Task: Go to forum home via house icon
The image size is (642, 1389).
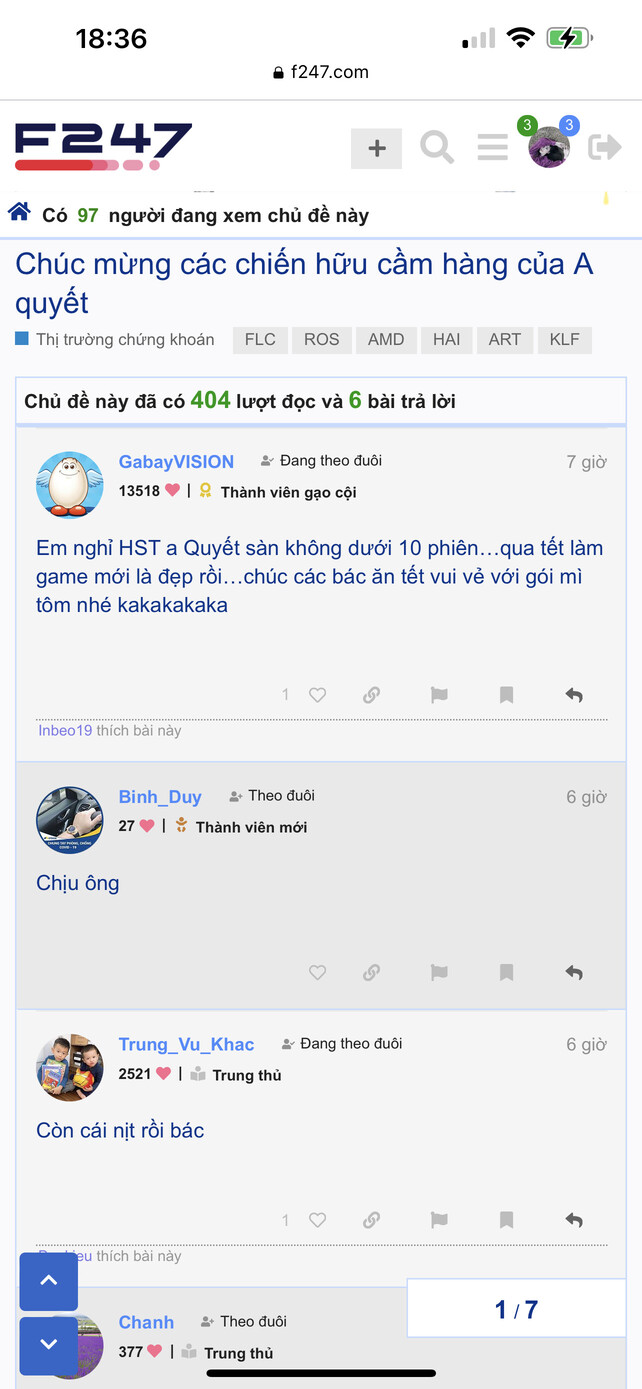Action: coord(19,212)
